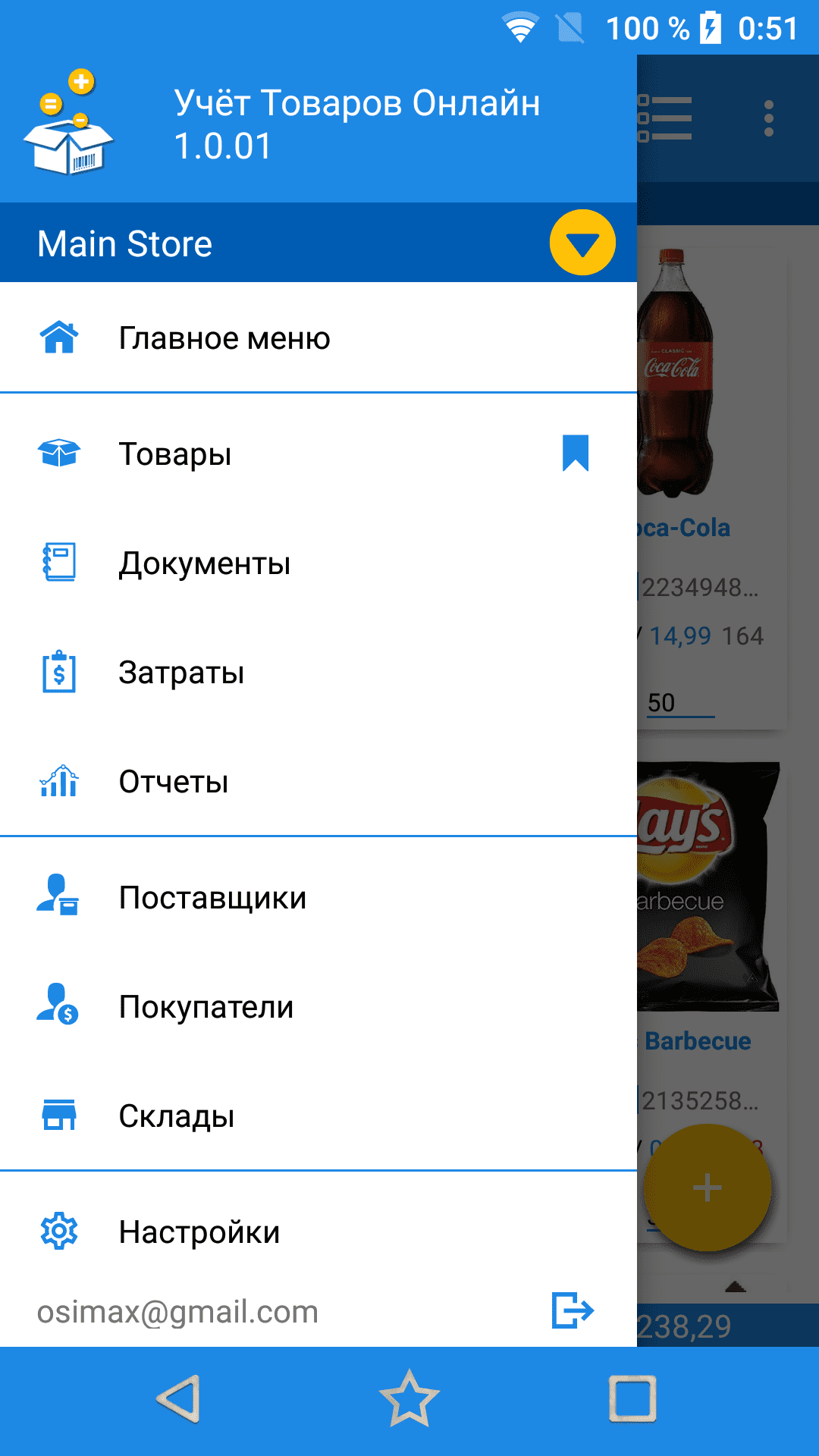Screen dimensions: 819x1456
Task: Open Затраты expenses
Action: [181, 673]
